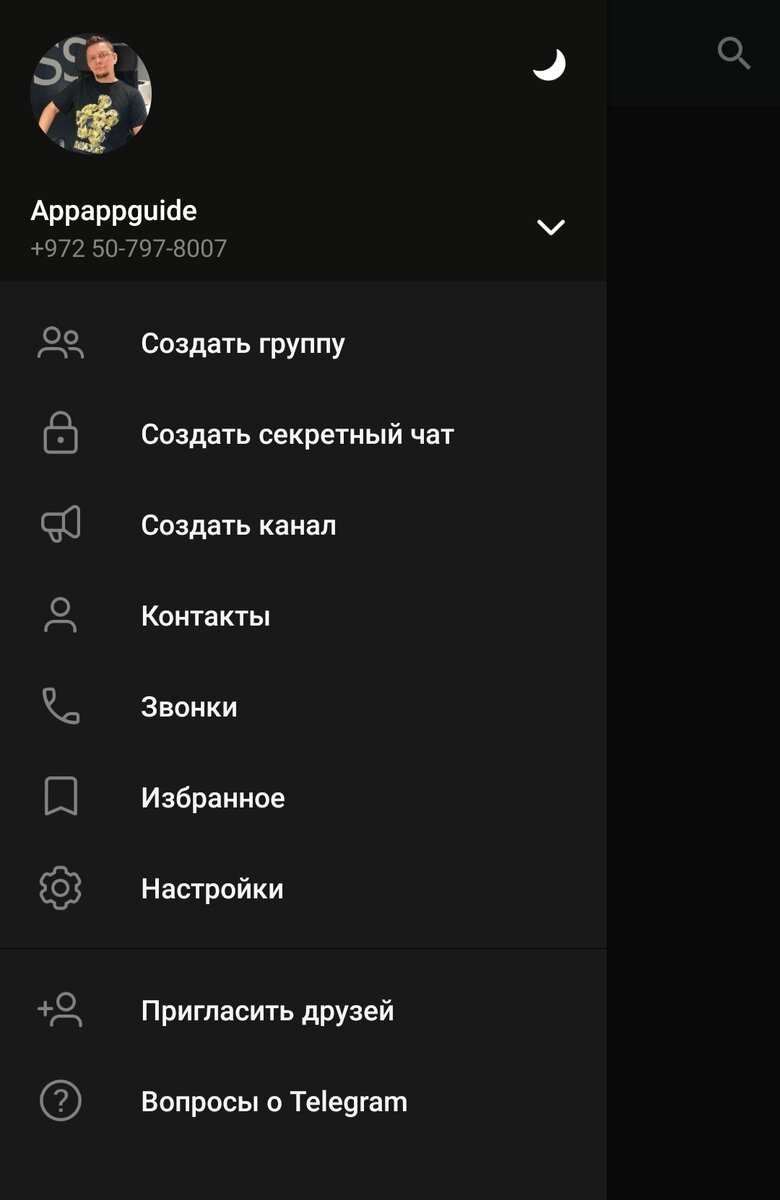780x1200 pixels.
Task: Select the Создать группу people icon
Action: [62, 343]
